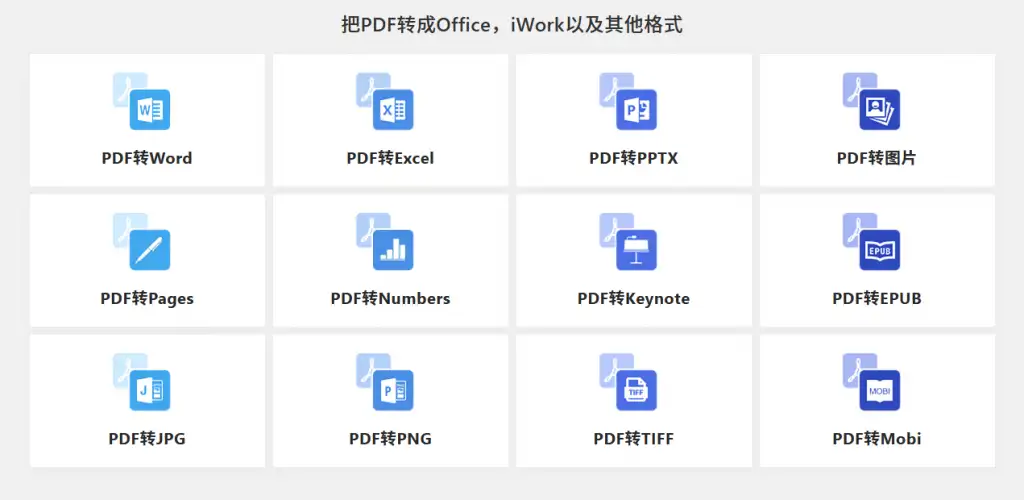Select the PDF转TIFF card

pyautogui.click(x=633, y=401)
